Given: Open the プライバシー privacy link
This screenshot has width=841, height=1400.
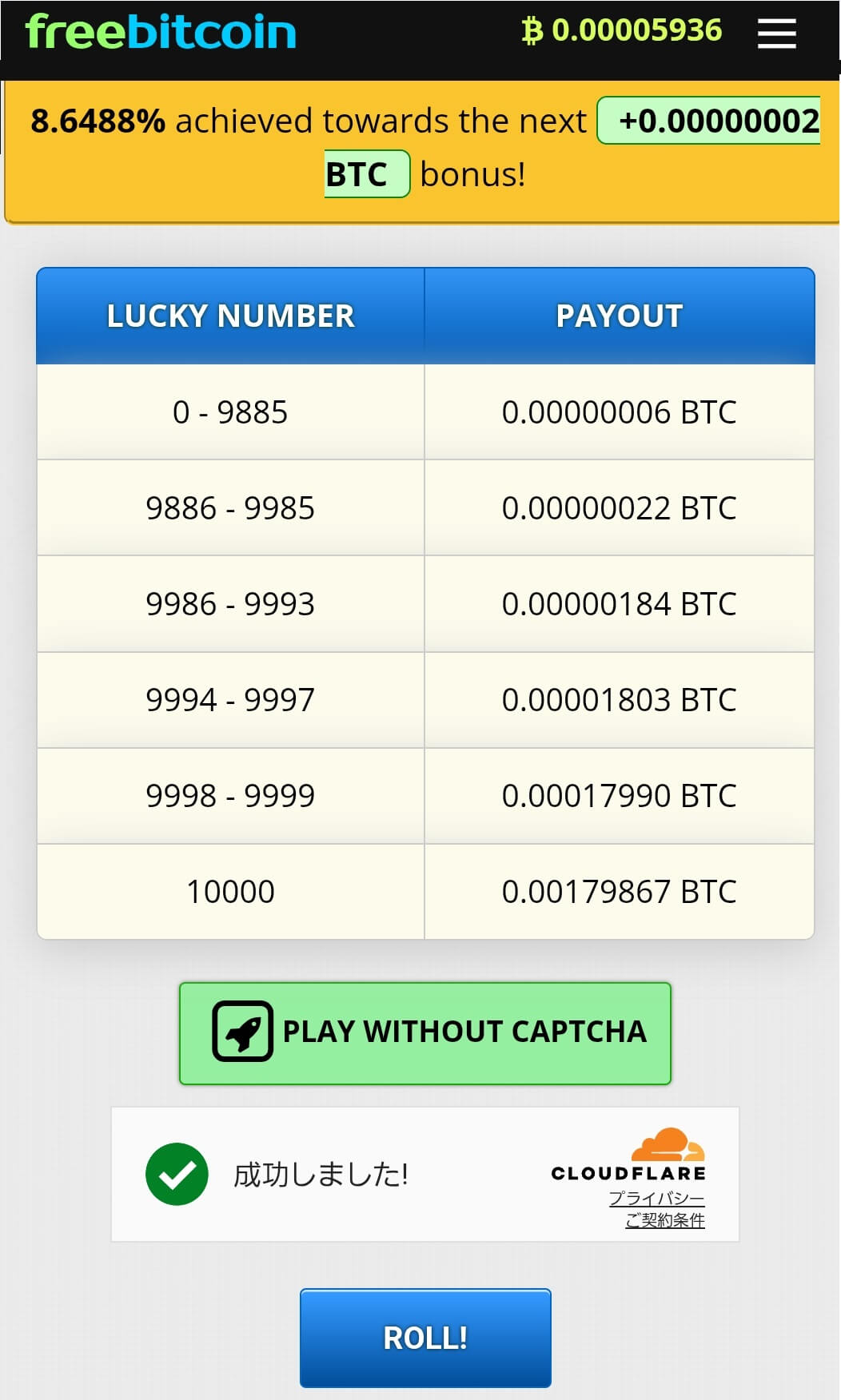Looking at the screenshot, I should click(657, 1199).
